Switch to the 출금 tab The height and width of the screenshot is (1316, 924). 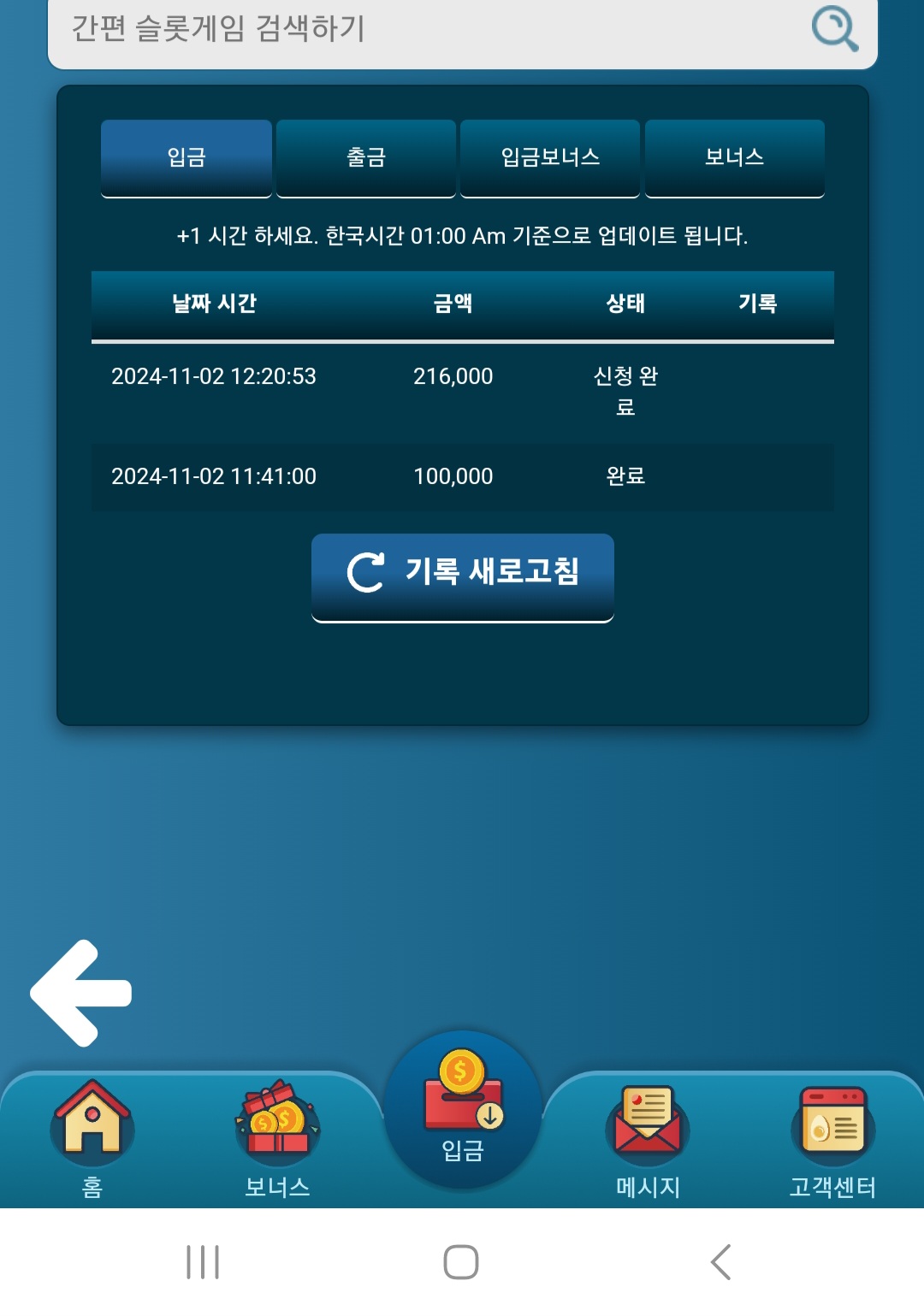(366, 158)
